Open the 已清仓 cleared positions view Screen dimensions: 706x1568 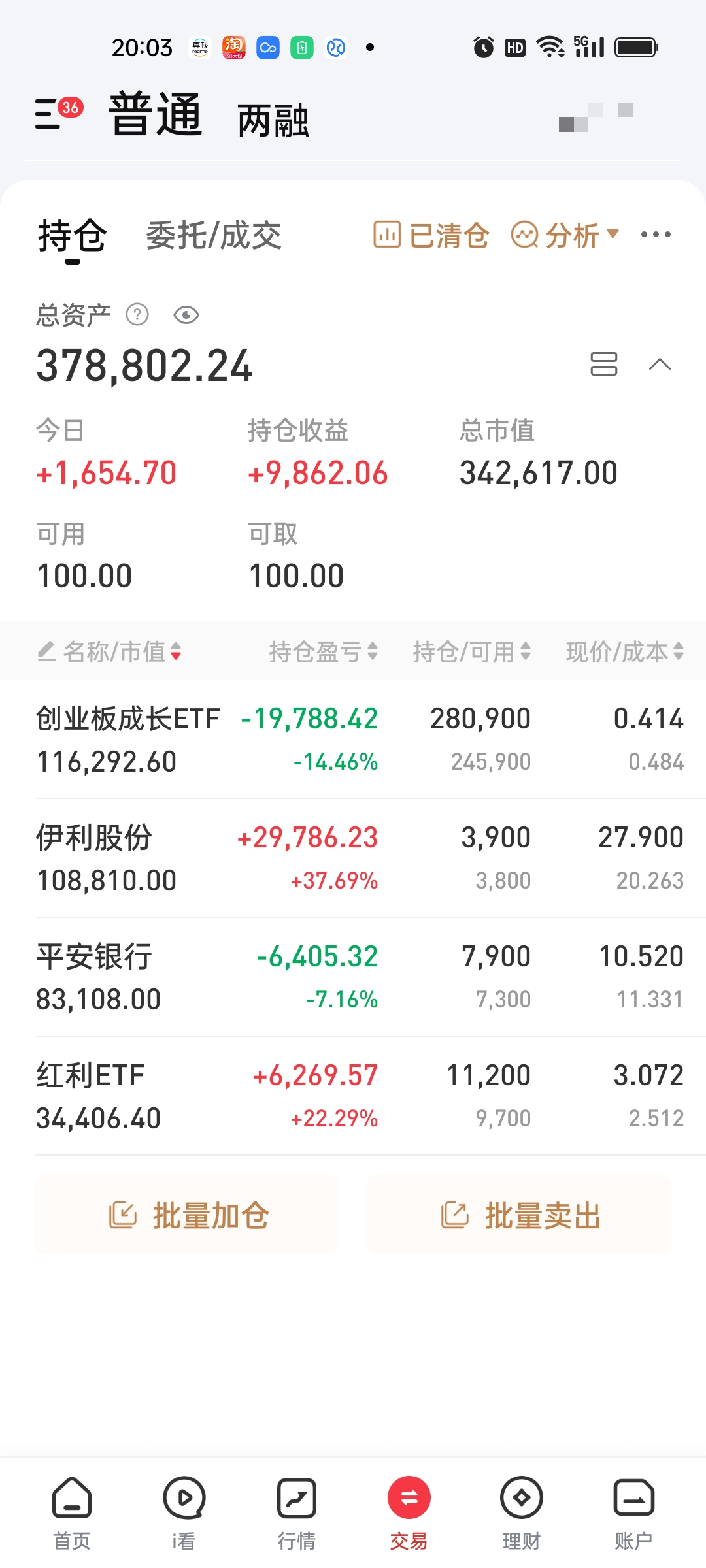[x=431, y=235]
